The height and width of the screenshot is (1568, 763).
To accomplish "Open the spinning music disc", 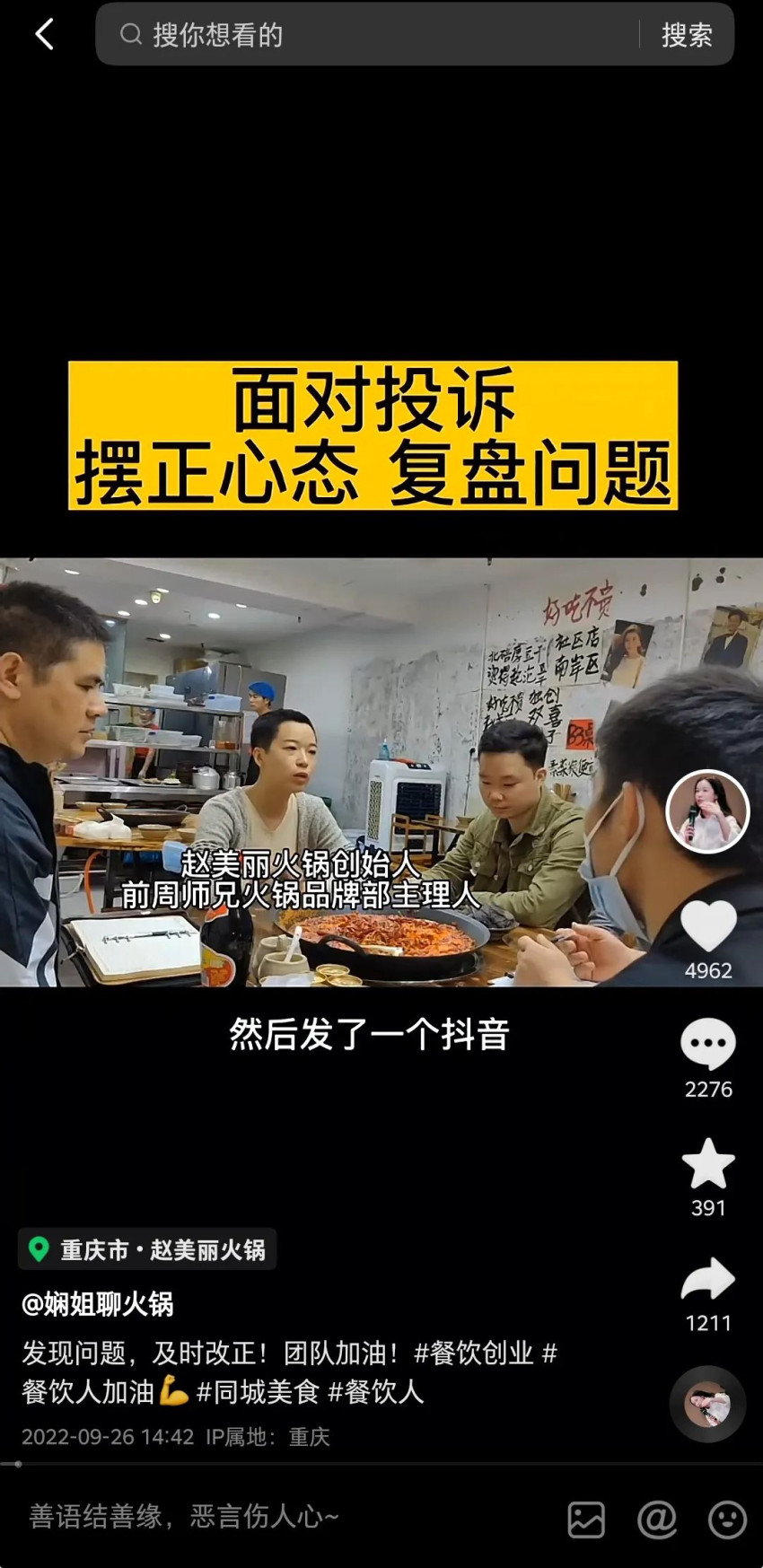I will click(707, 1404).
